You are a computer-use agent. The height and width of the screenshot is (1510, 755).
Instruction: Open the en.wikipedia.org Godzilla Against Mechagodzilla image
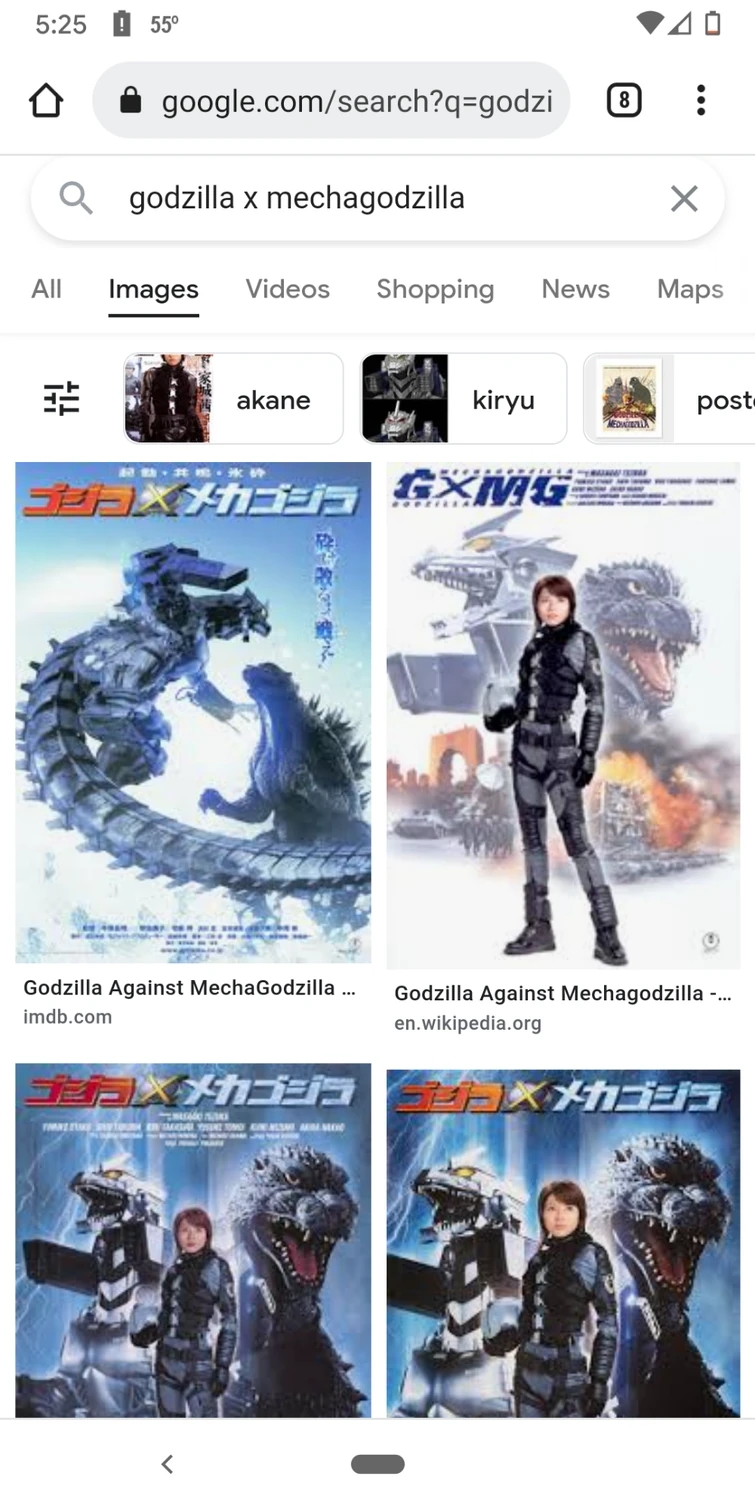click(563, 716)
